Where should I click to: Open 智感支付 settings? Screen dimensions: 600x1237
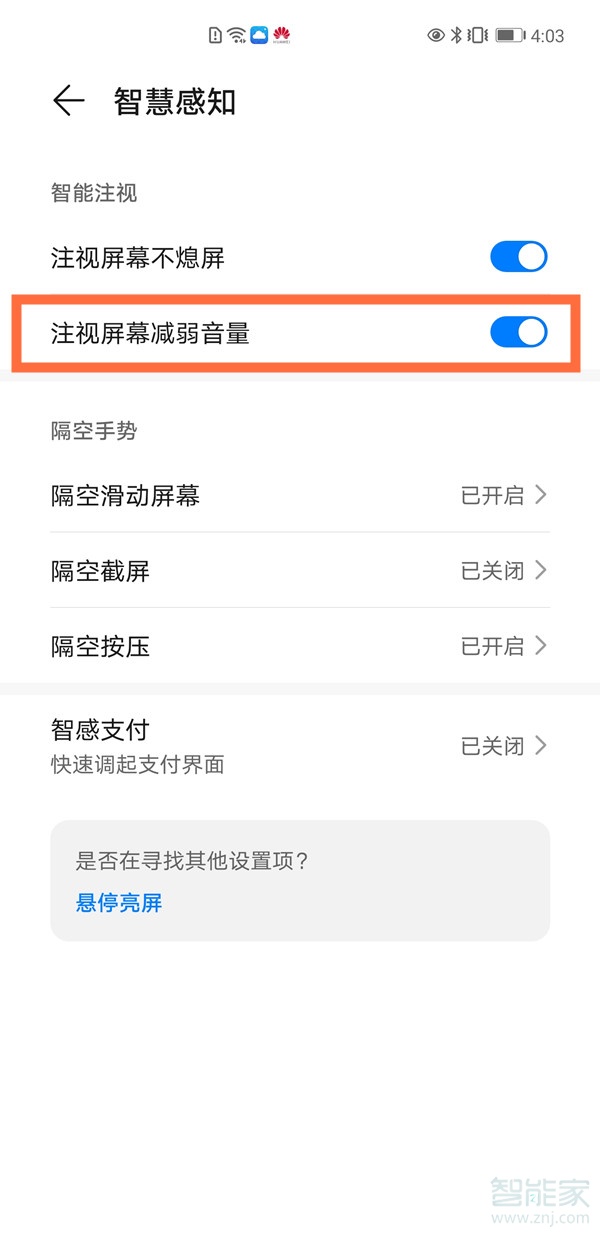pos(300,746)
